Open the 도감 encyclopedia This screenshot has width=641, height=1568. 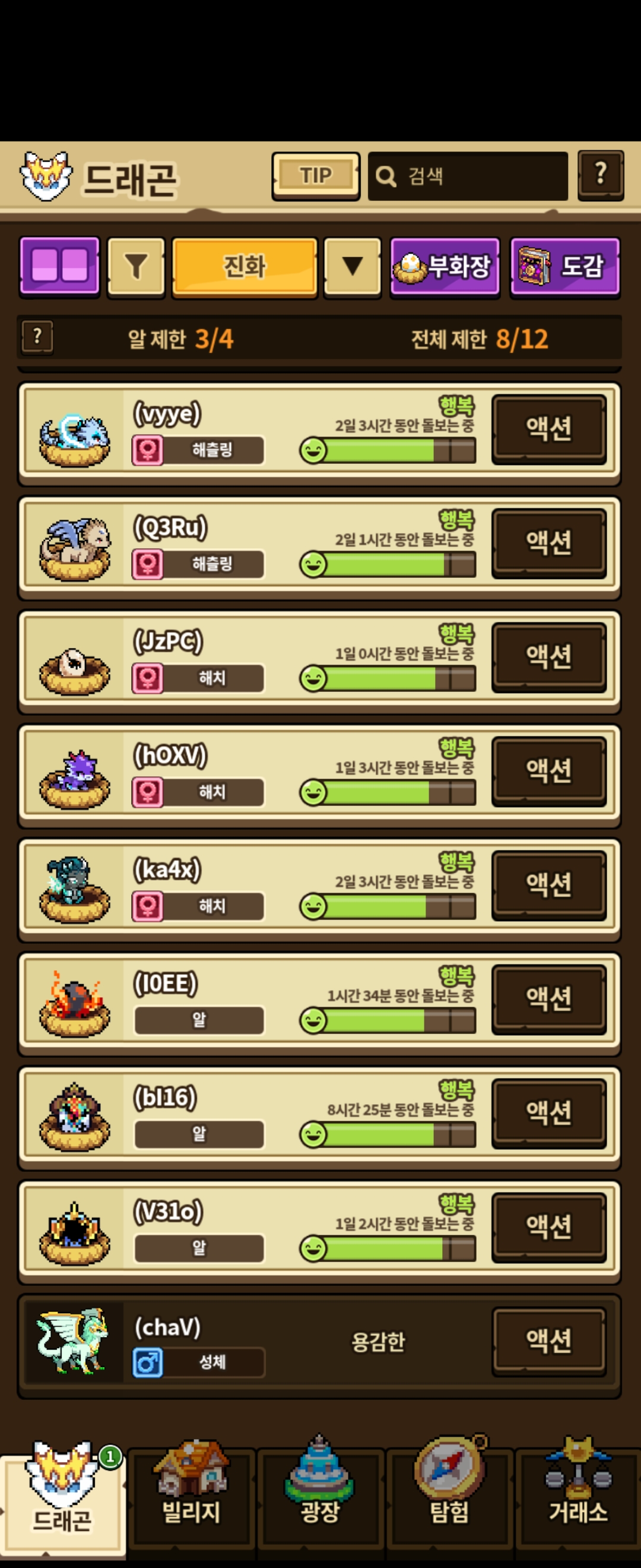coord(565,267)
